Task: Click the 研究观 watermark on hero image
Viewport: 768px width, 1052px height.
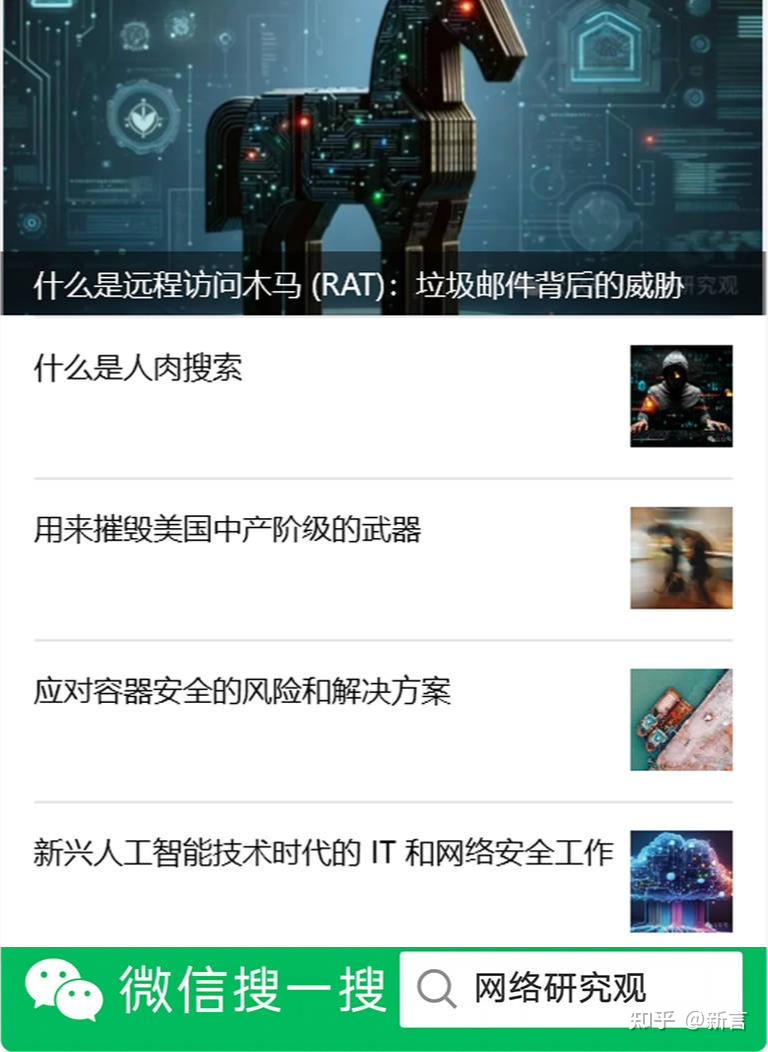Action: click(x=709, y=282)
